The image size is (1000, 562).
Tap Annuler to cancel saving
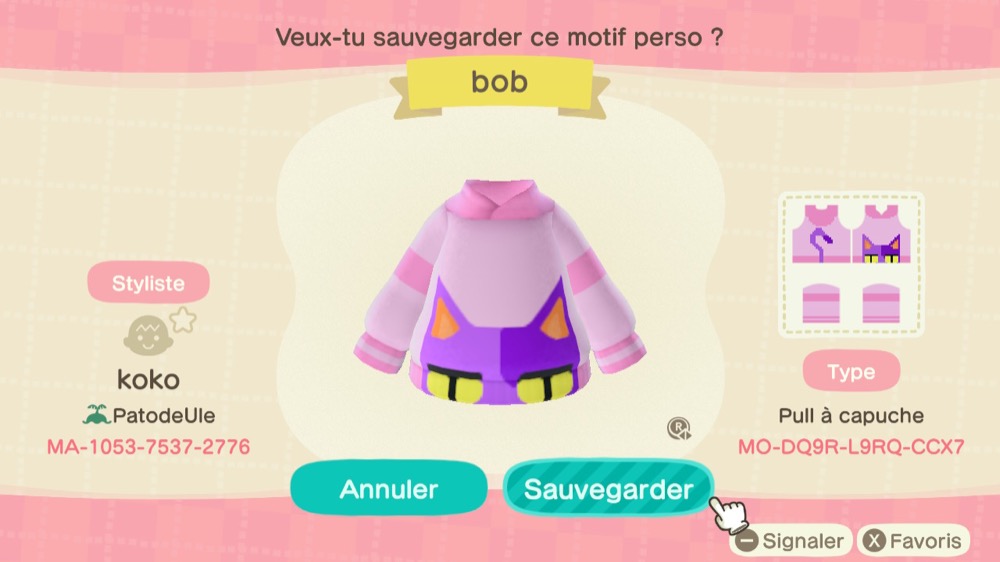[x=388, y=489]
